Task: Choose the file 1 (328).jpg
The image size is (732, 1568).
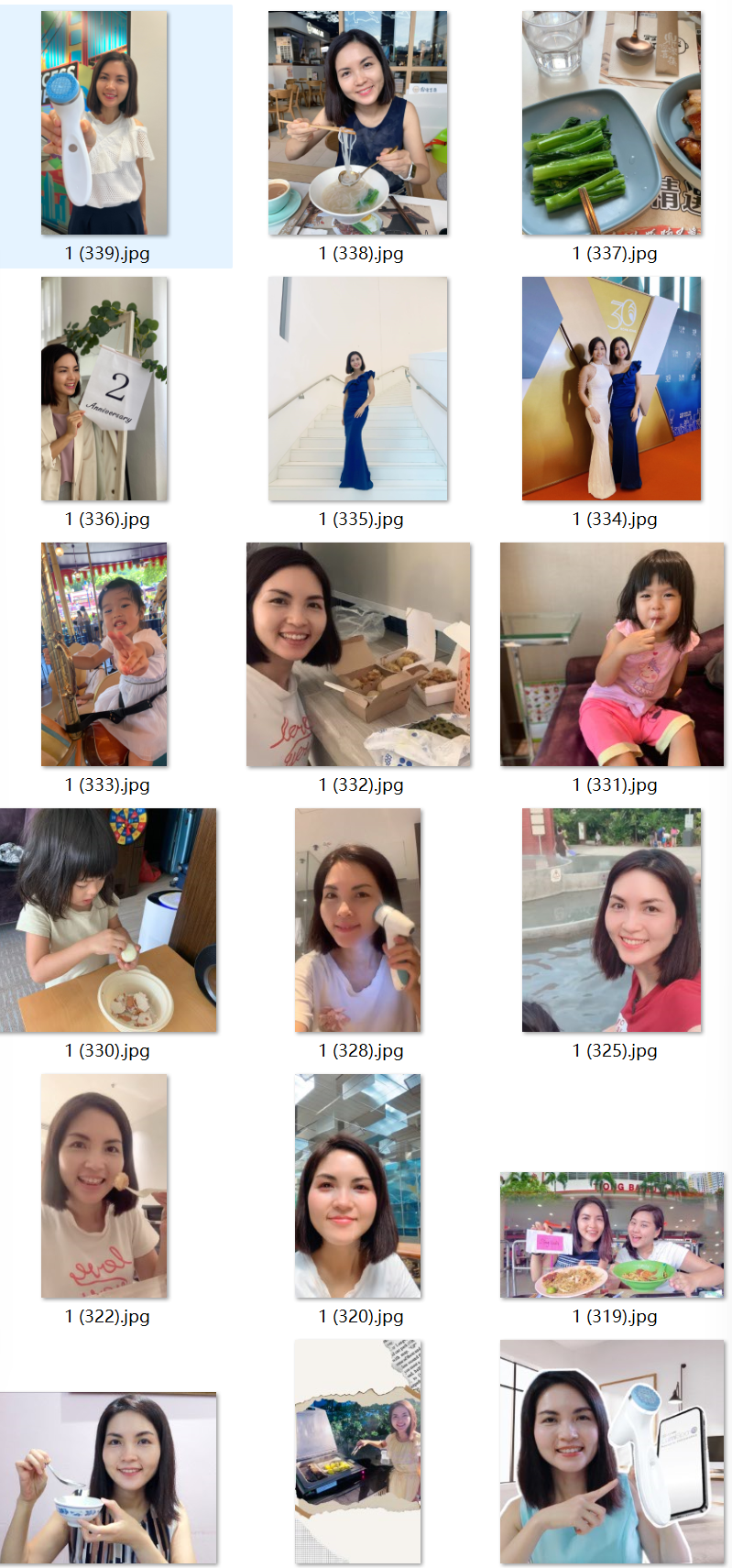Action: click(x=358, y=920)
